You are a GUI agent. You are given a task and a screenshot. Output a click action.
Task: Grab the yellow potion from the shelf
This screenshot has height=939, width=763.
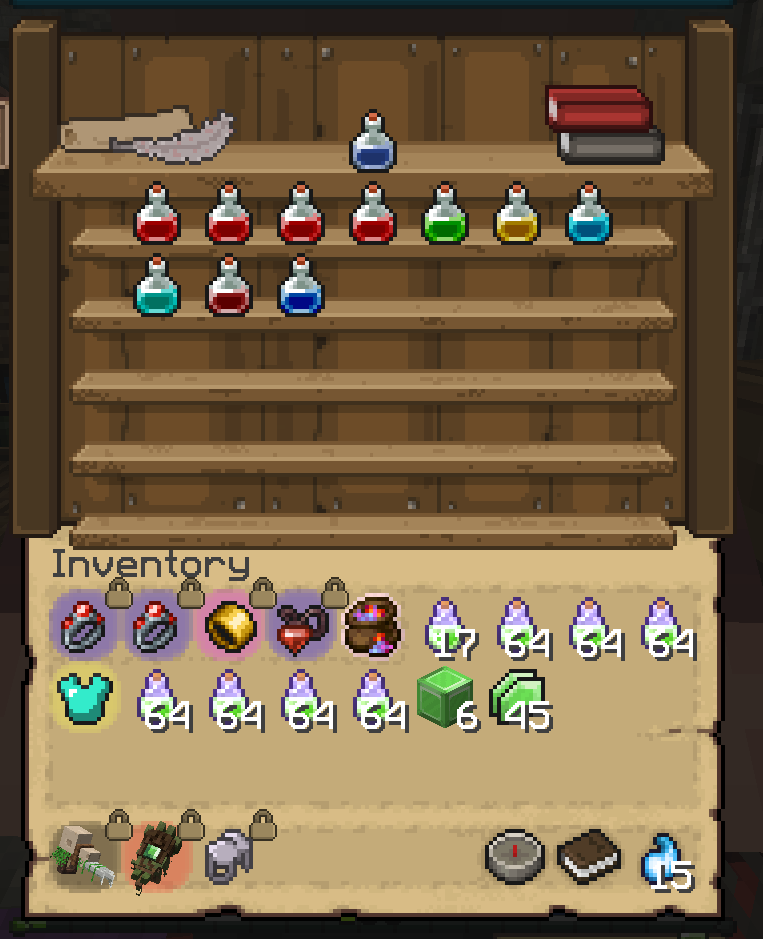pyautogui.click(x=517, y=215)
